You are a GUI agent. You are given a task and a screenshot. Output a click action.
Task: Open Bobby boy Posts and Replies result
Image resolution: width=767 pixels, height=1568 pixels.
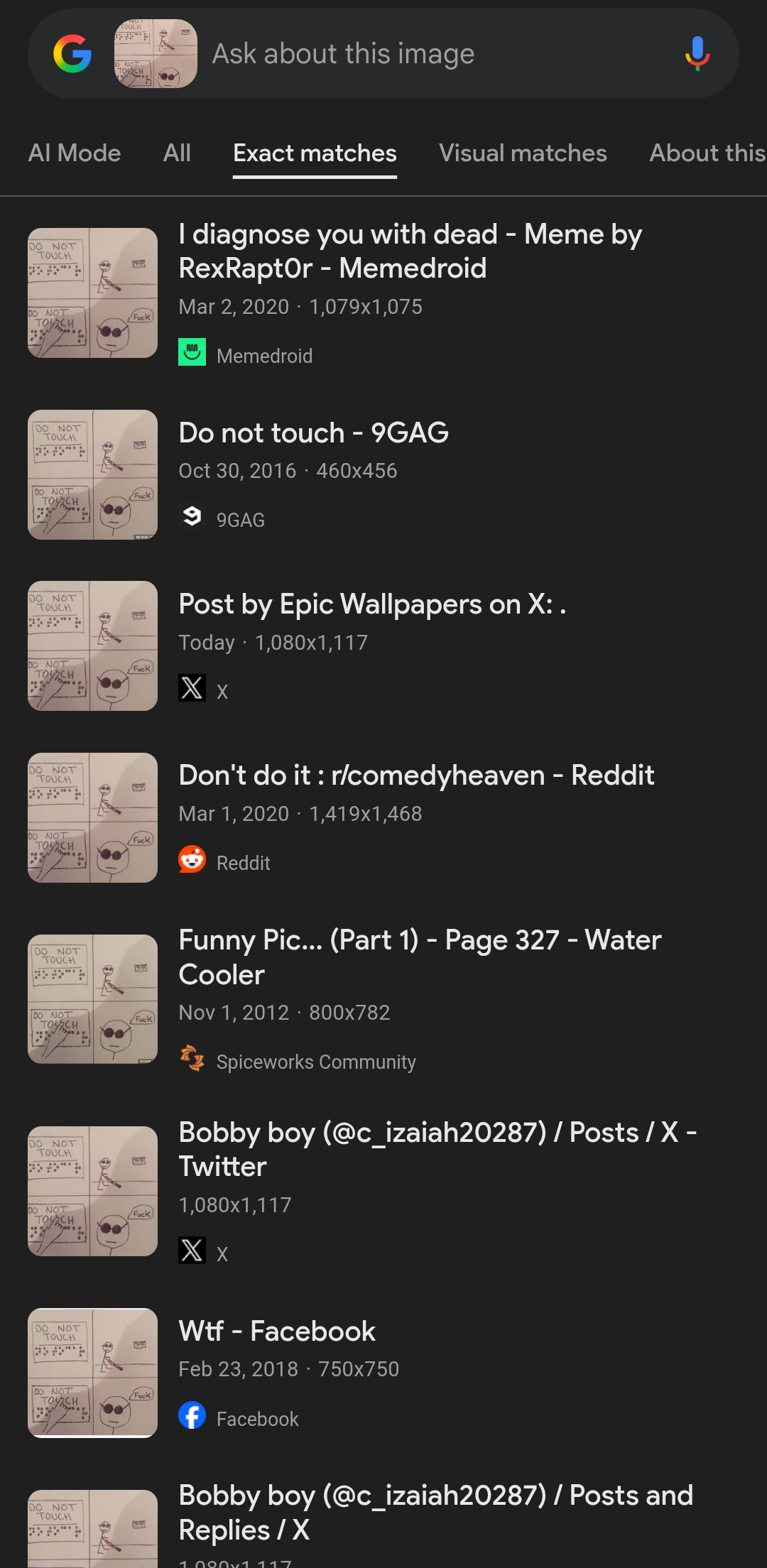tap(435, 1512)
